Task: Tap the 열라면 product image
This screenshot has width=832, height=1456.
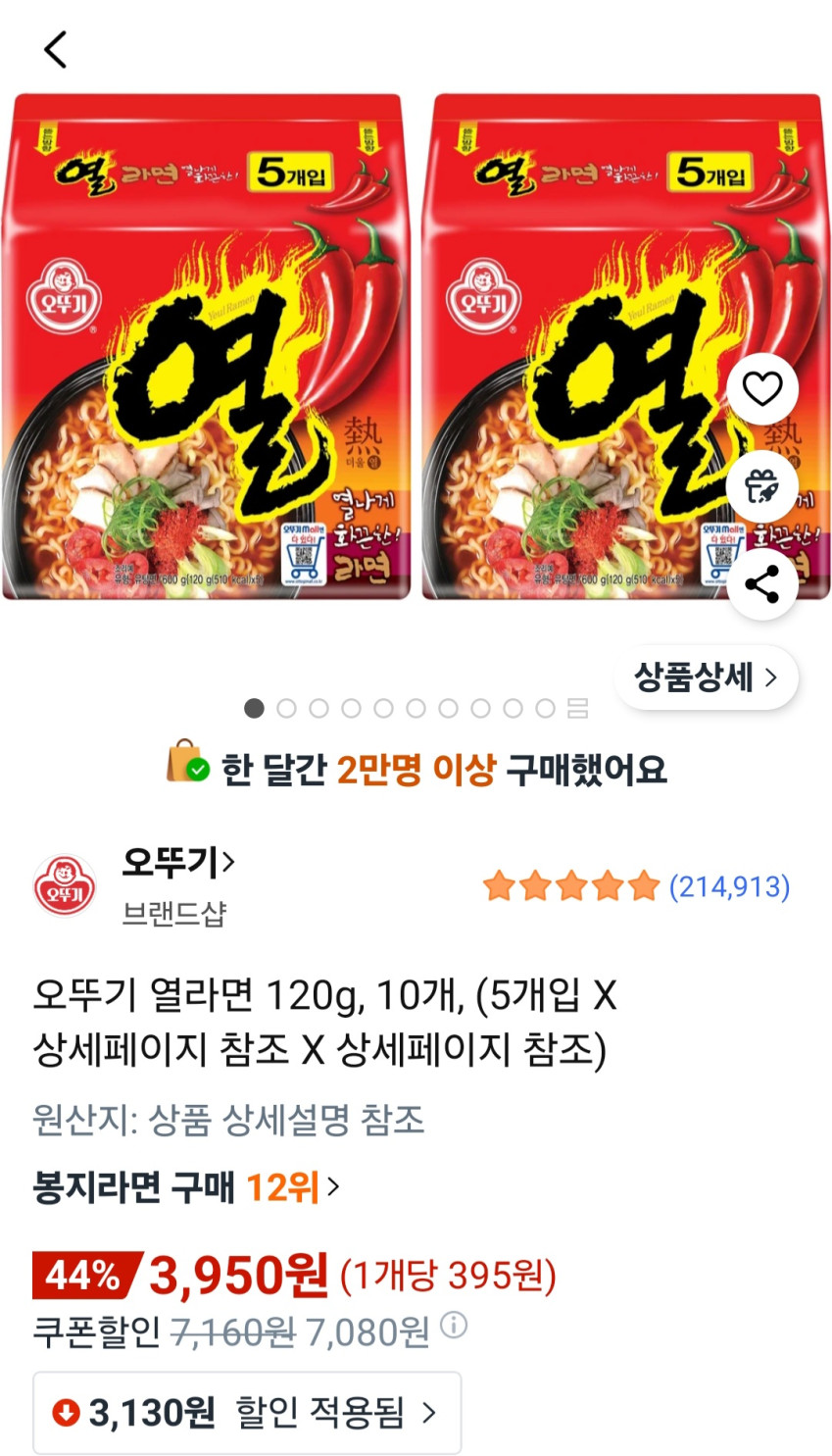Action: [208, 346]
